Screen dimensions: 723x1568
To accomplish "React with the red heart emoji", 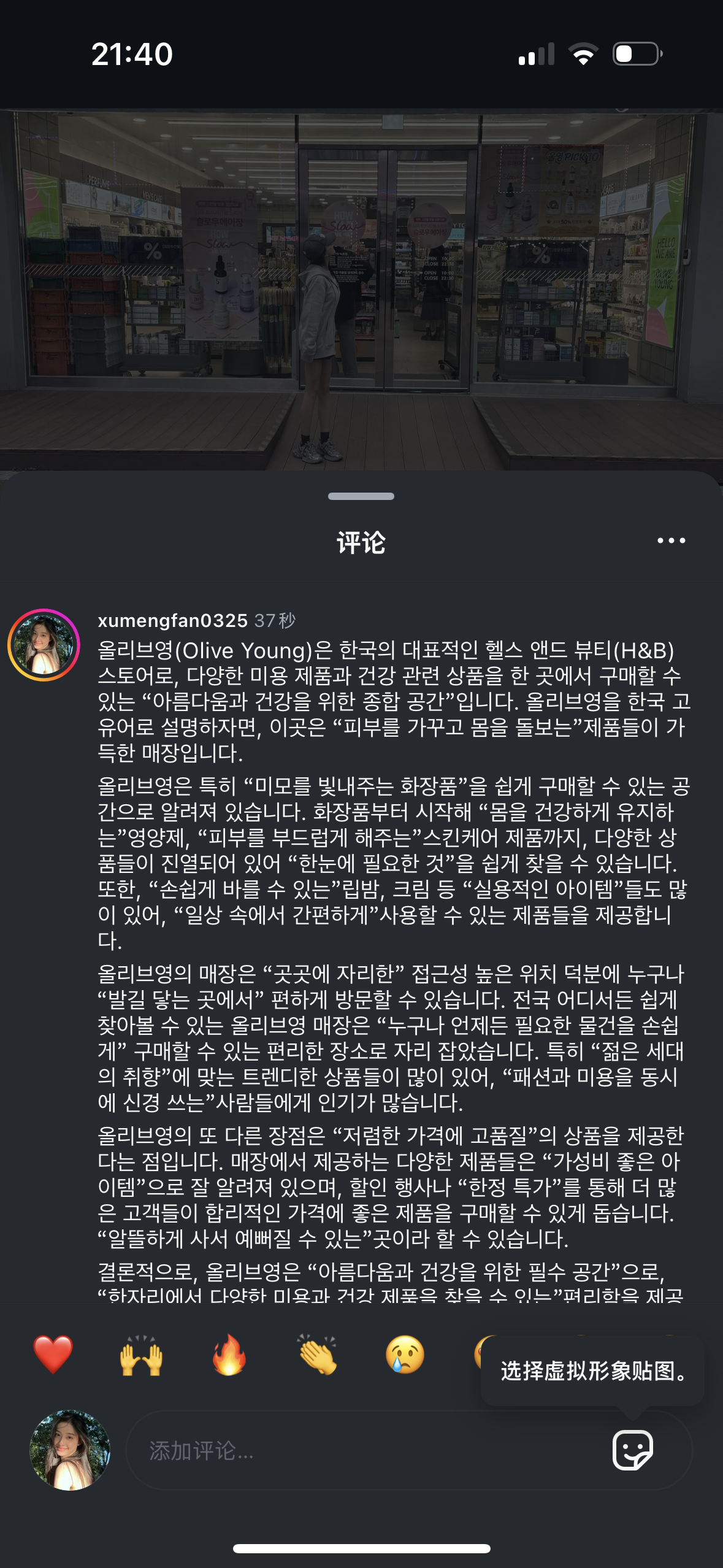I will pyautogui.click(x=53, y=1355).
